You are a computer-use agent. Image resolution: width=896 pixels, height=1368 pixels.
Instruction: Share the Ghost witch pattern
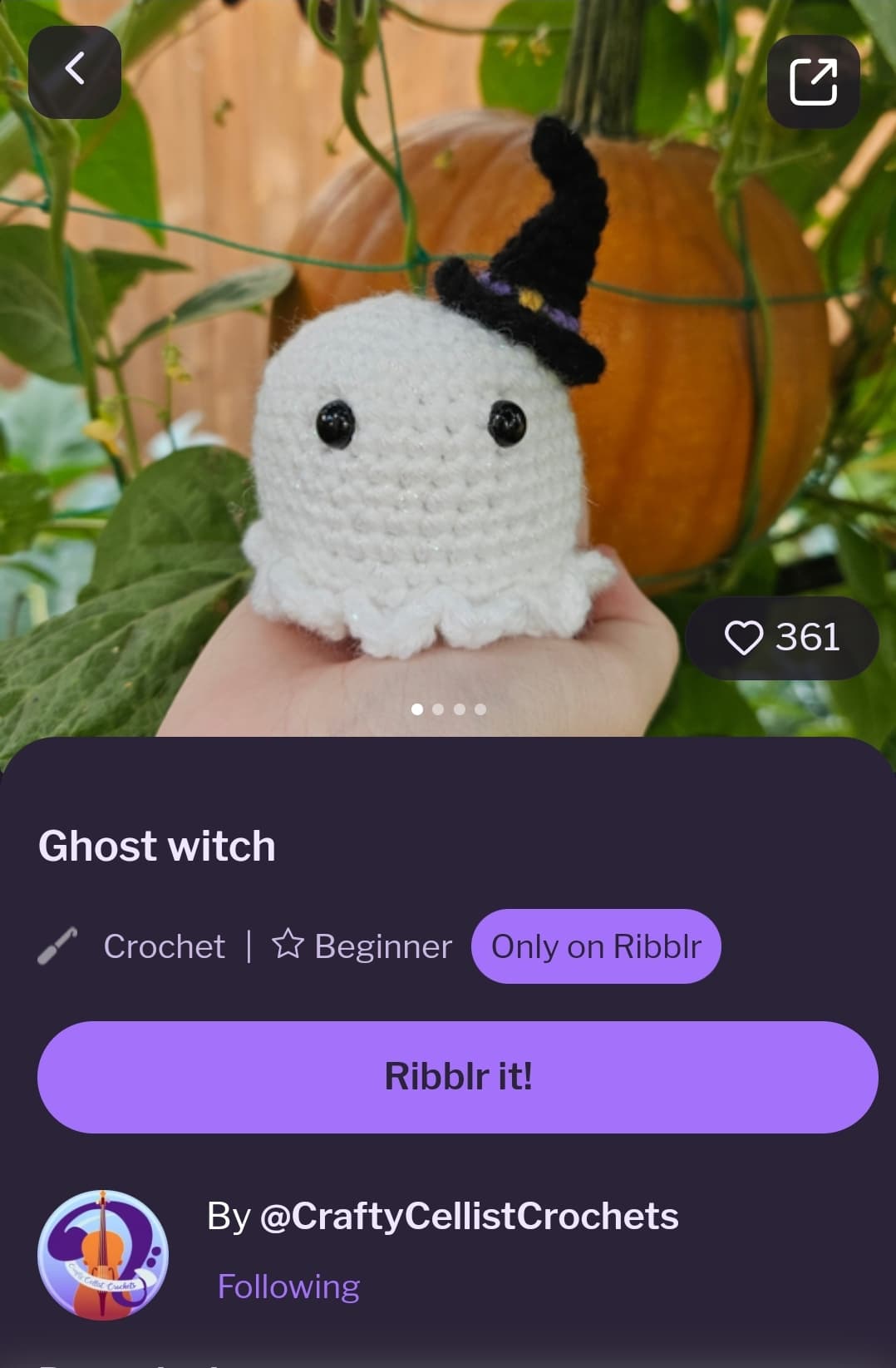click(x=813, y=82)
